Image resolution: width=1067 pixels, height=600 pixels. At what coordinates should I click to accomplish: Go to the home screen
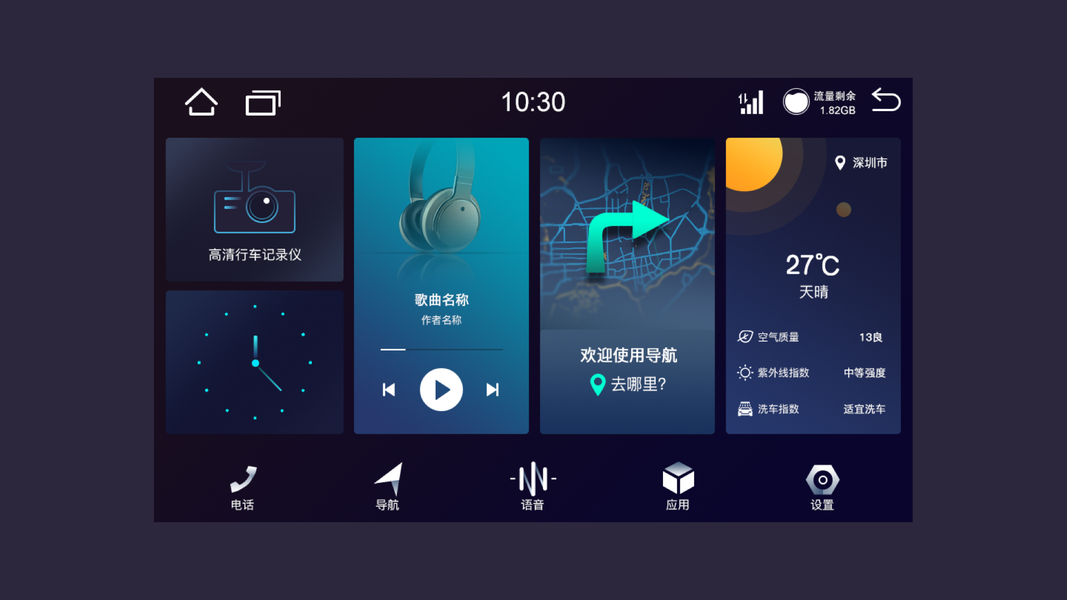pos(201,102)
